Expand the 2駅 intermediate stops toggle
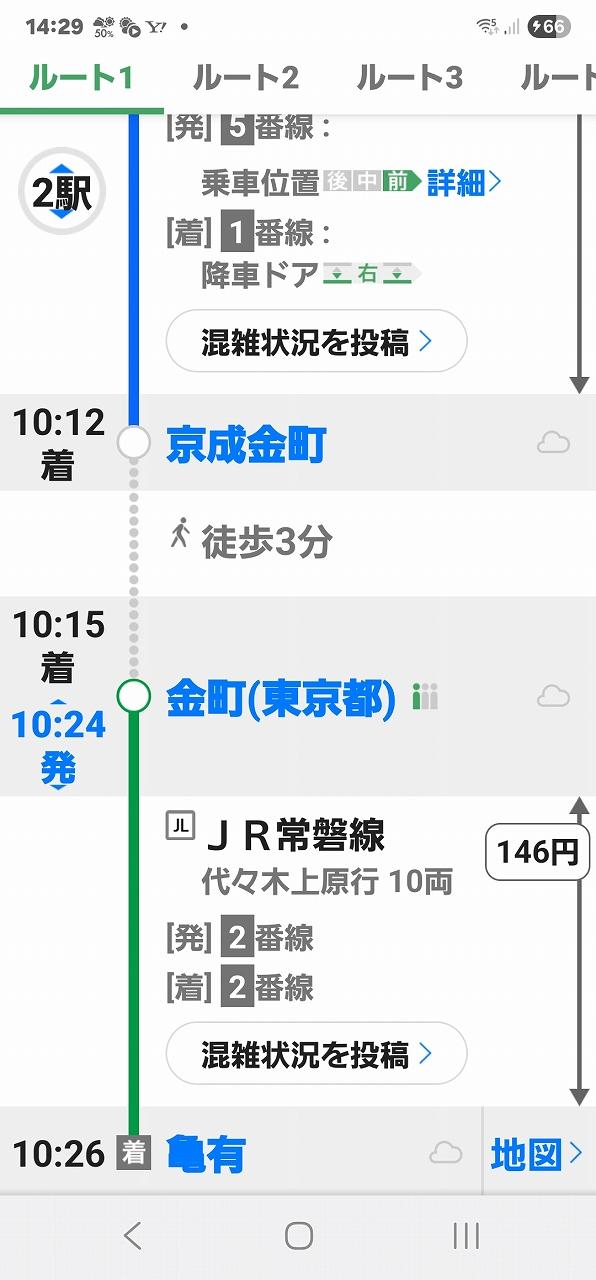This screenshot has width=596, height=1280. point(62,191)
